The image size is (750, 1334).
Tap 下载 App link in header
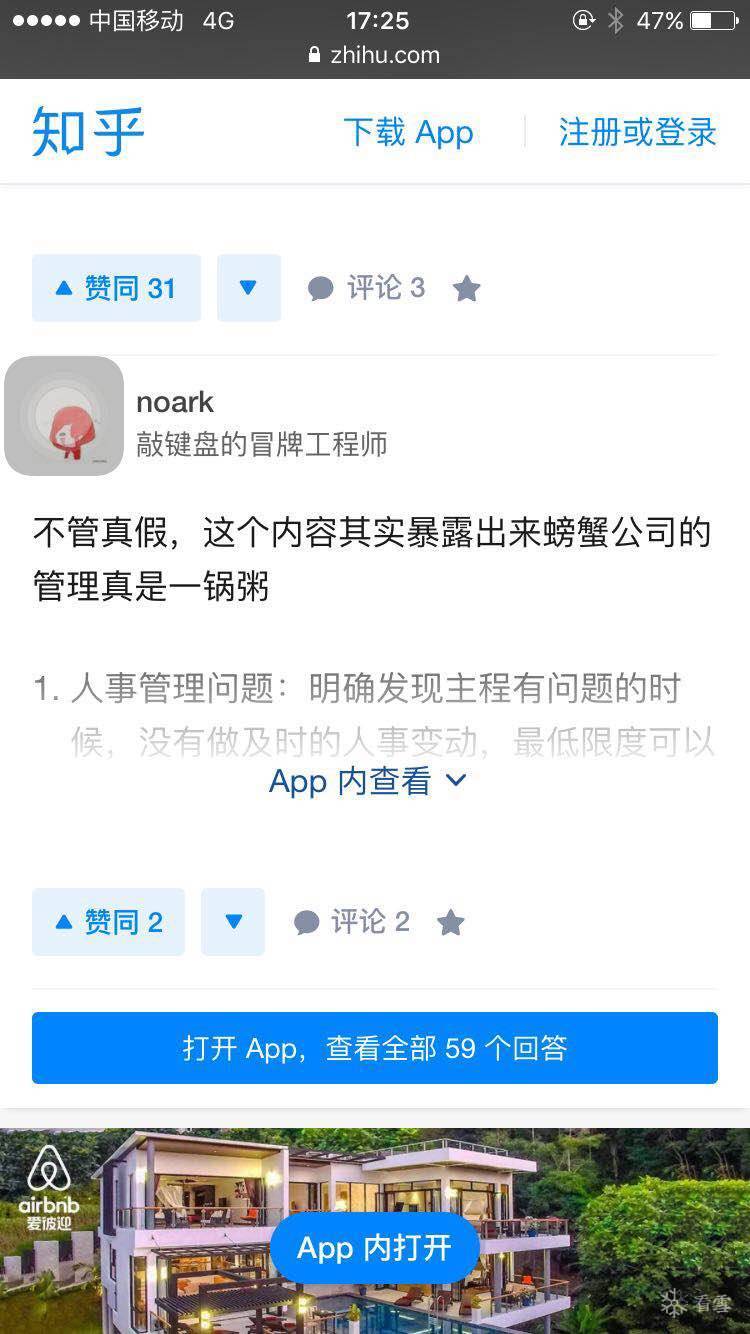408,132
